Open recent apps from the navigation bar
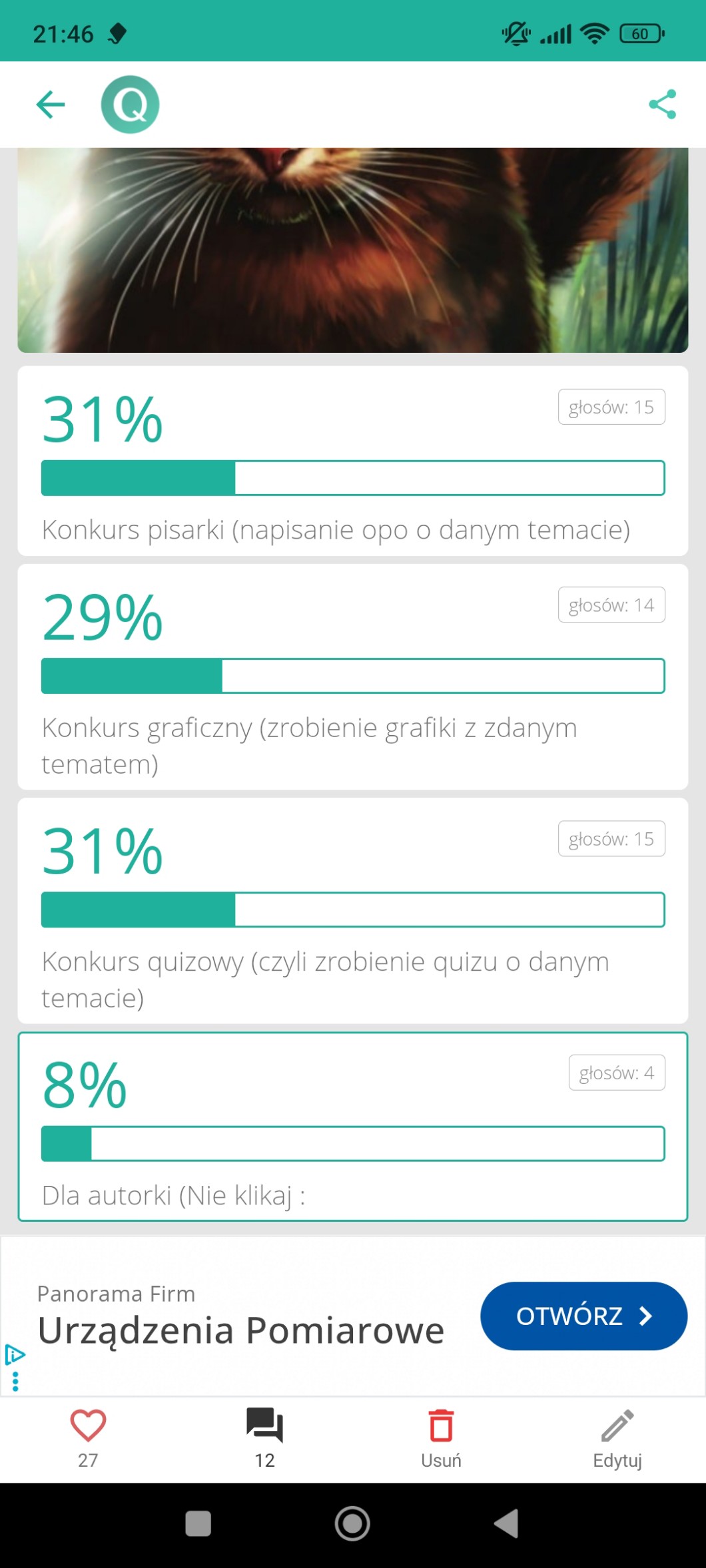 (x=198, y=1523)
